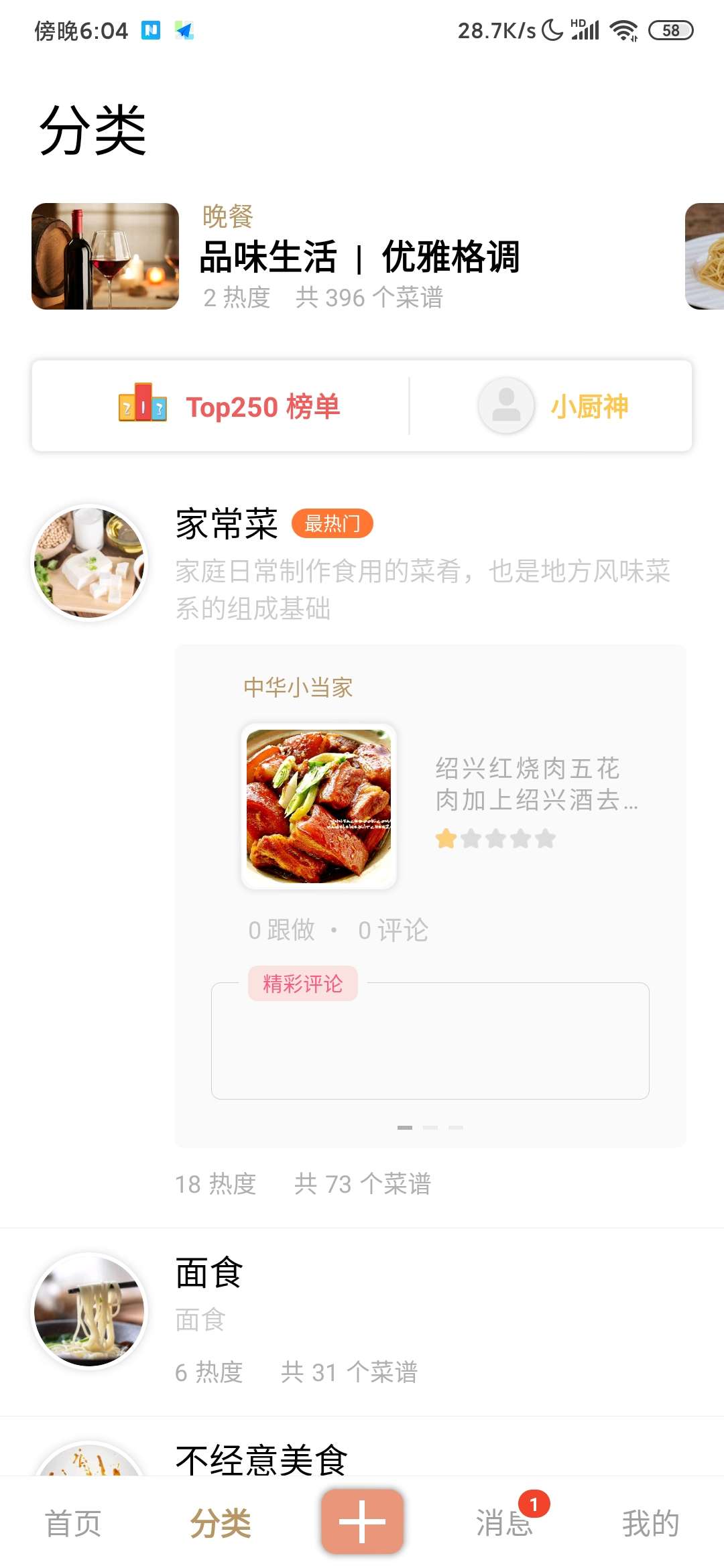Switch to the 首页 tab
This screenshot has width=724, height=1568.
click(x=73, y=1524)
